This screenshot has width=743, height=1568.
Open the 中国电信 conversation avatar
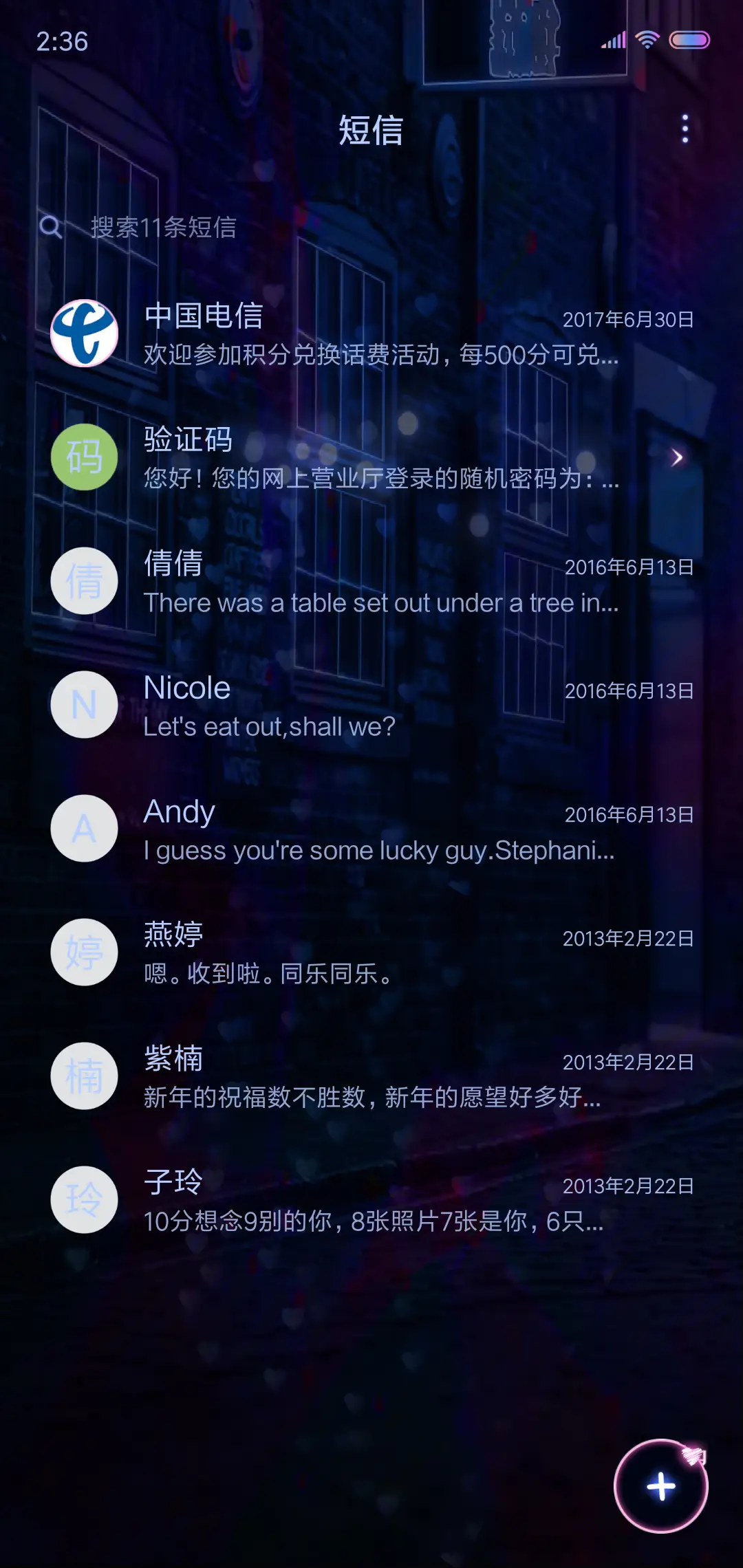click(84, 333)
